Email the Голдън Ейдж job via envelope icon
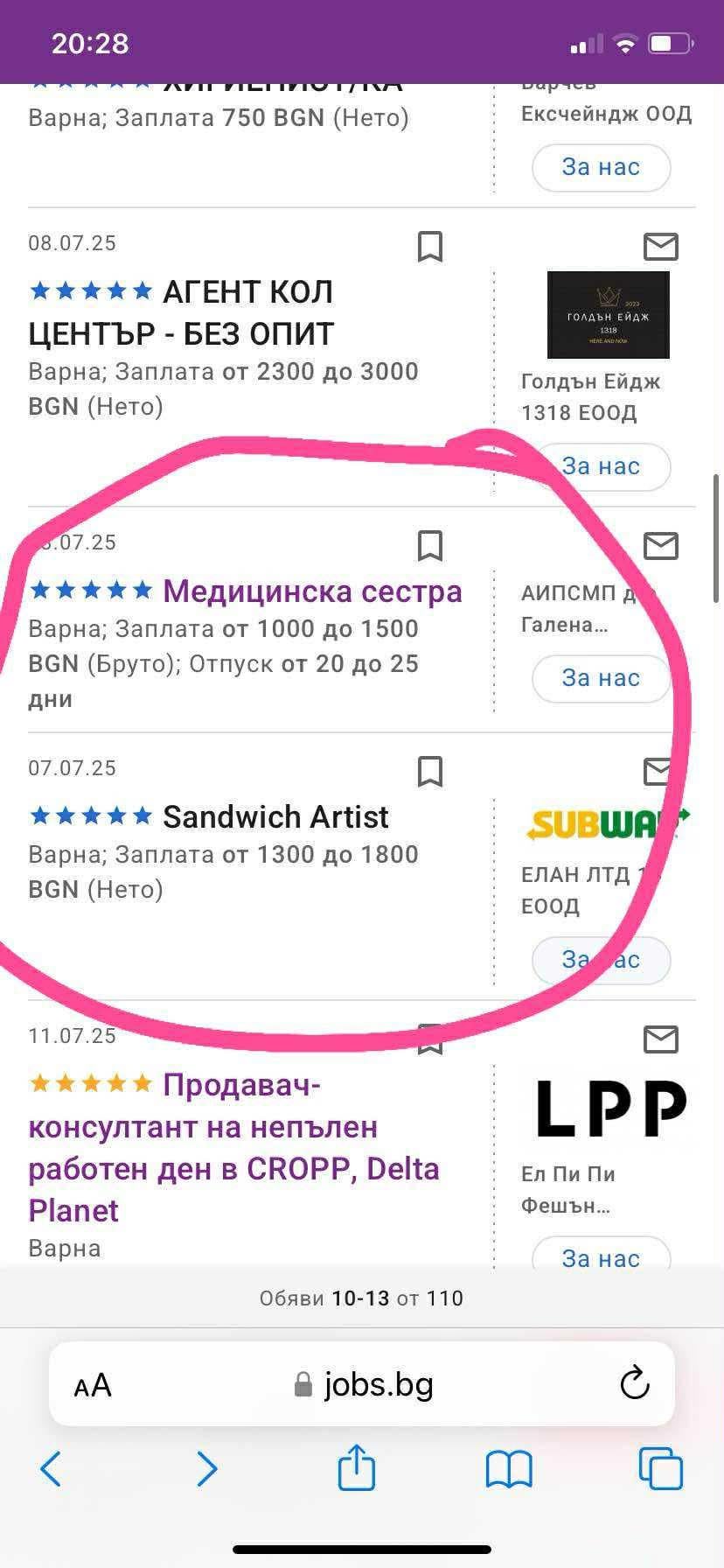724x1568 pixels. tap(661, 247)
